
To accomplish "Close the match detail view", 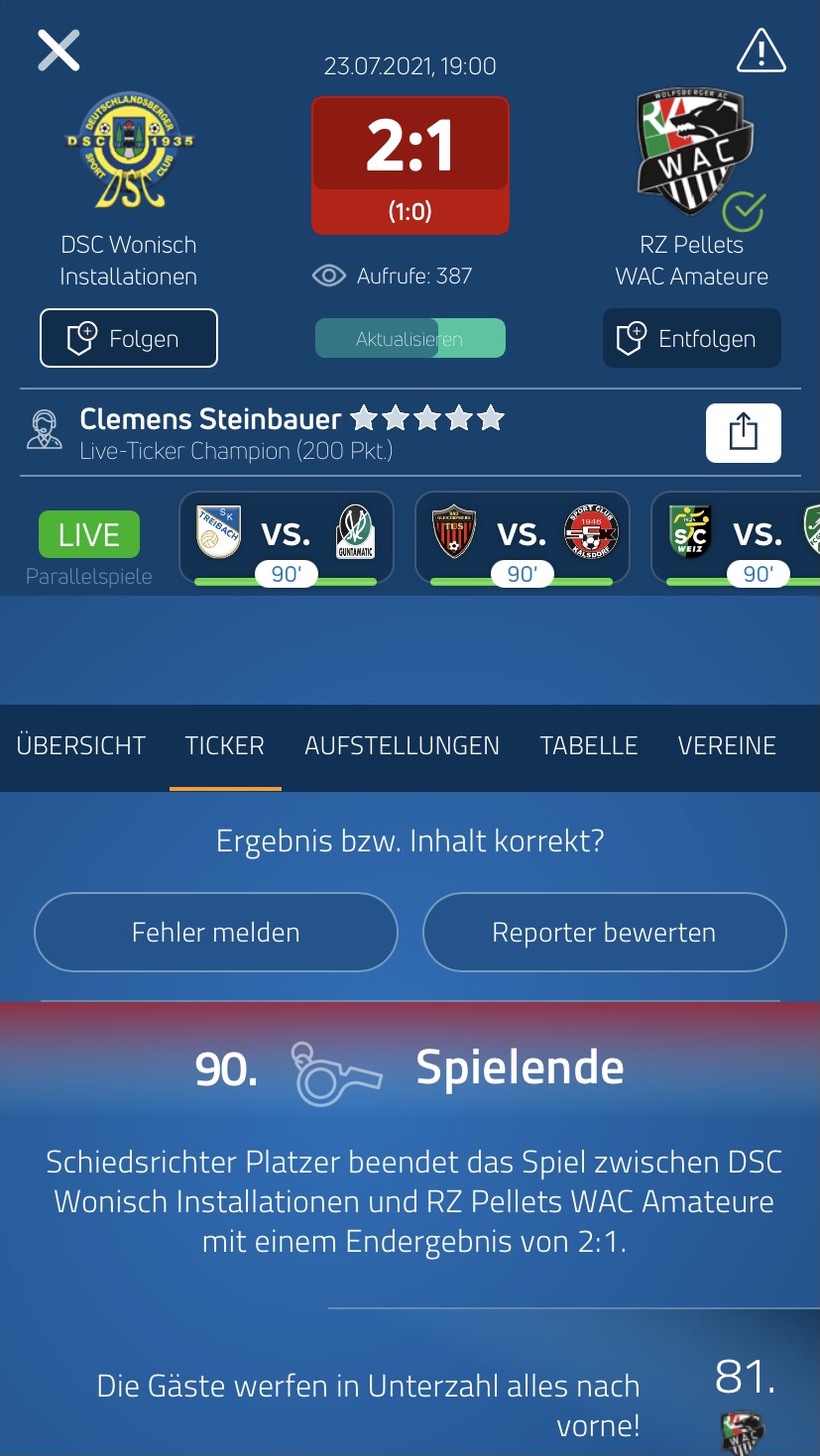I will 59,50.
